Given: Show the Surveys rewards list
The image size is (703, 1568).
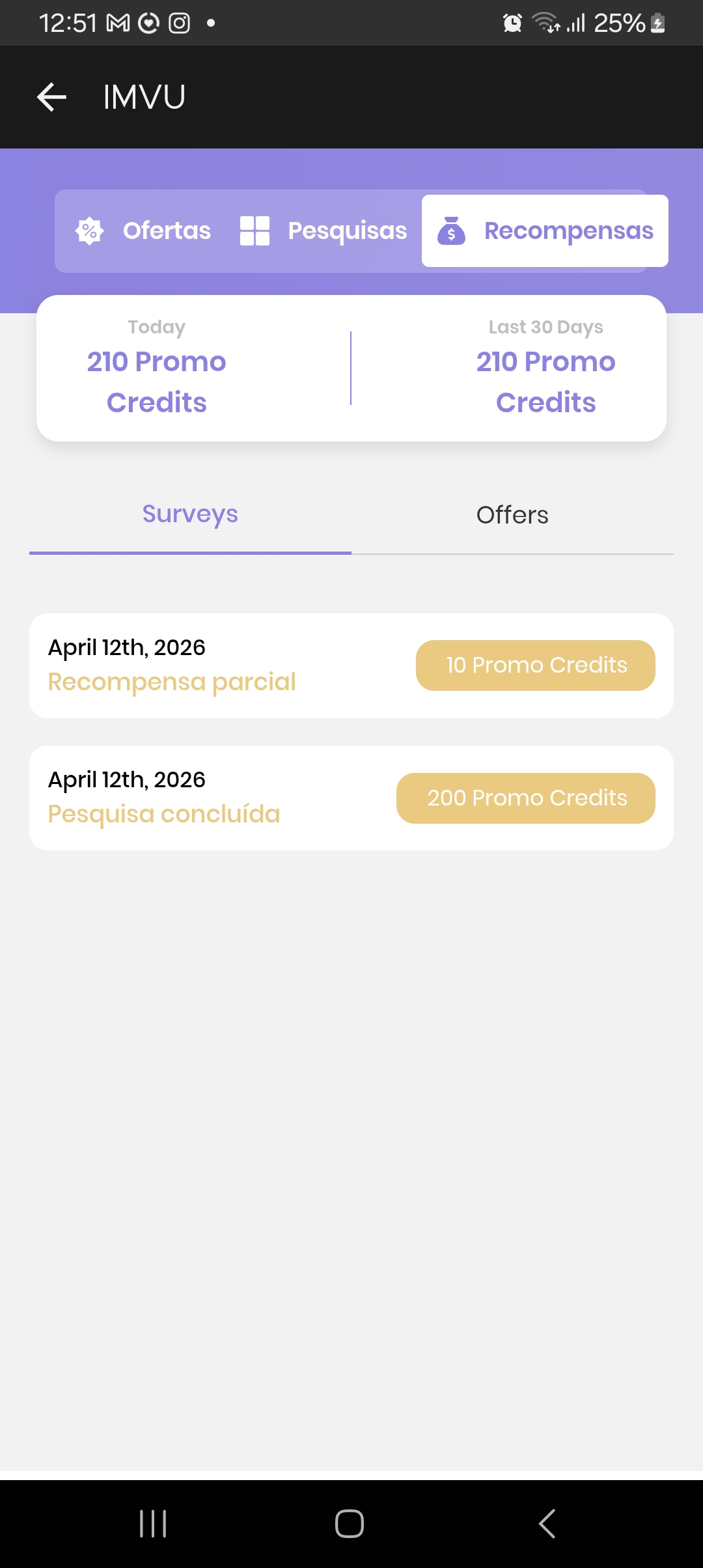Looking at the screenshot, I should (190, 514).
